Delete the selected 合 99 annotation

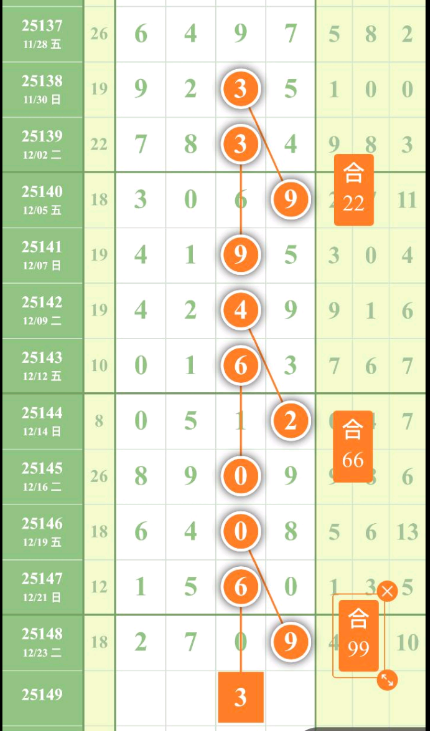387,592
